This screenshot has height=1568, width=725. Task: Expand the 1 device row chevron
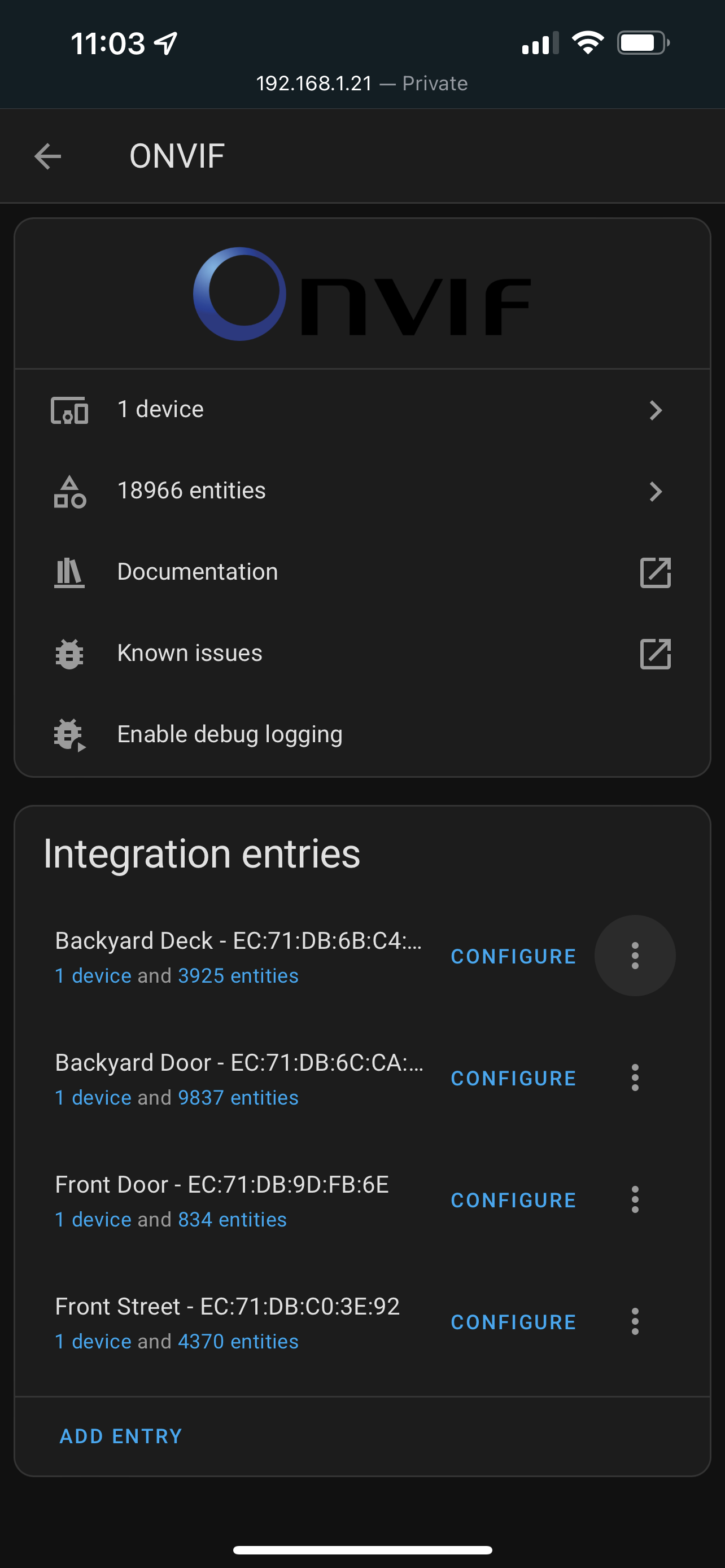pyautogui.click(x=656, y=410)
